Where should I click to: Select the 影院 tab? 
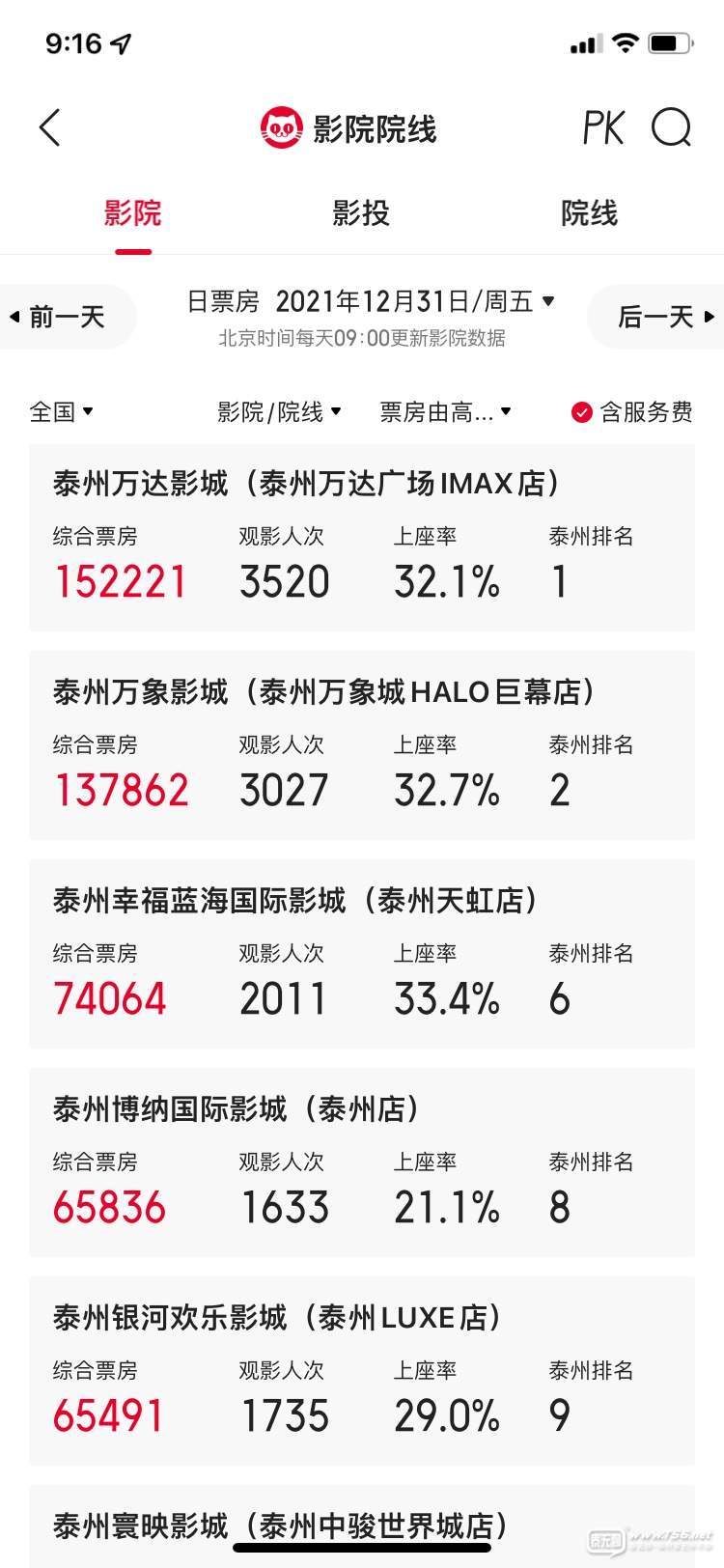tap(133, 213)
